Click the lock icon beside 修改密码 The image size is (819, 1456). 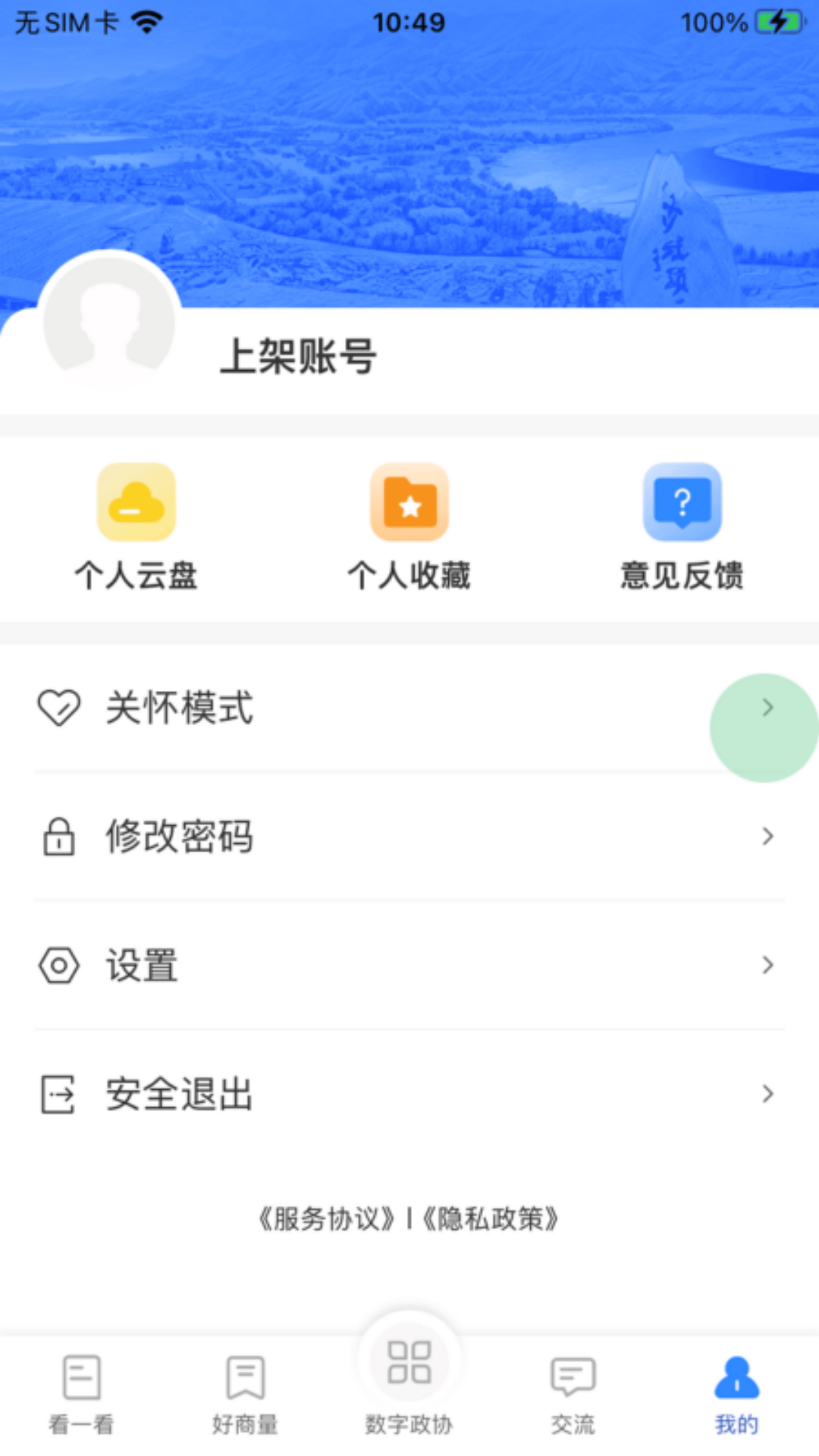point(57,837)
